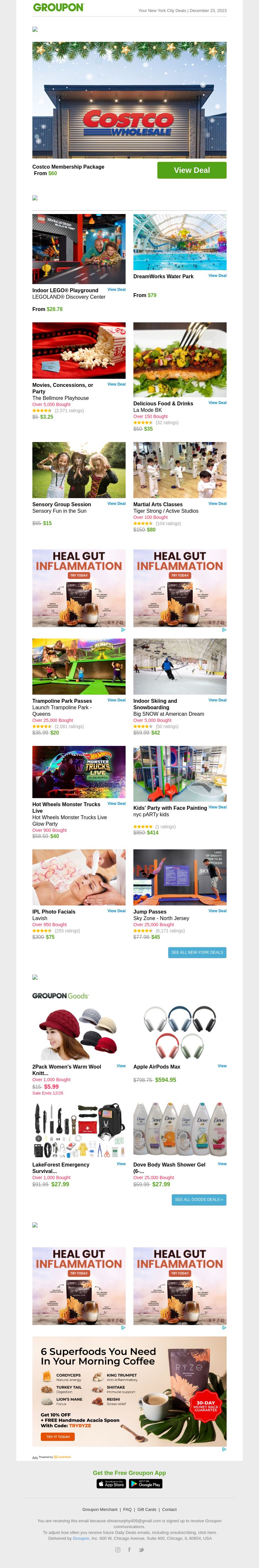The height and width of the screenshot is (1568, 259).
Task: View Deal for Sky Zone Jump Passes
Action: pos(217,911)
